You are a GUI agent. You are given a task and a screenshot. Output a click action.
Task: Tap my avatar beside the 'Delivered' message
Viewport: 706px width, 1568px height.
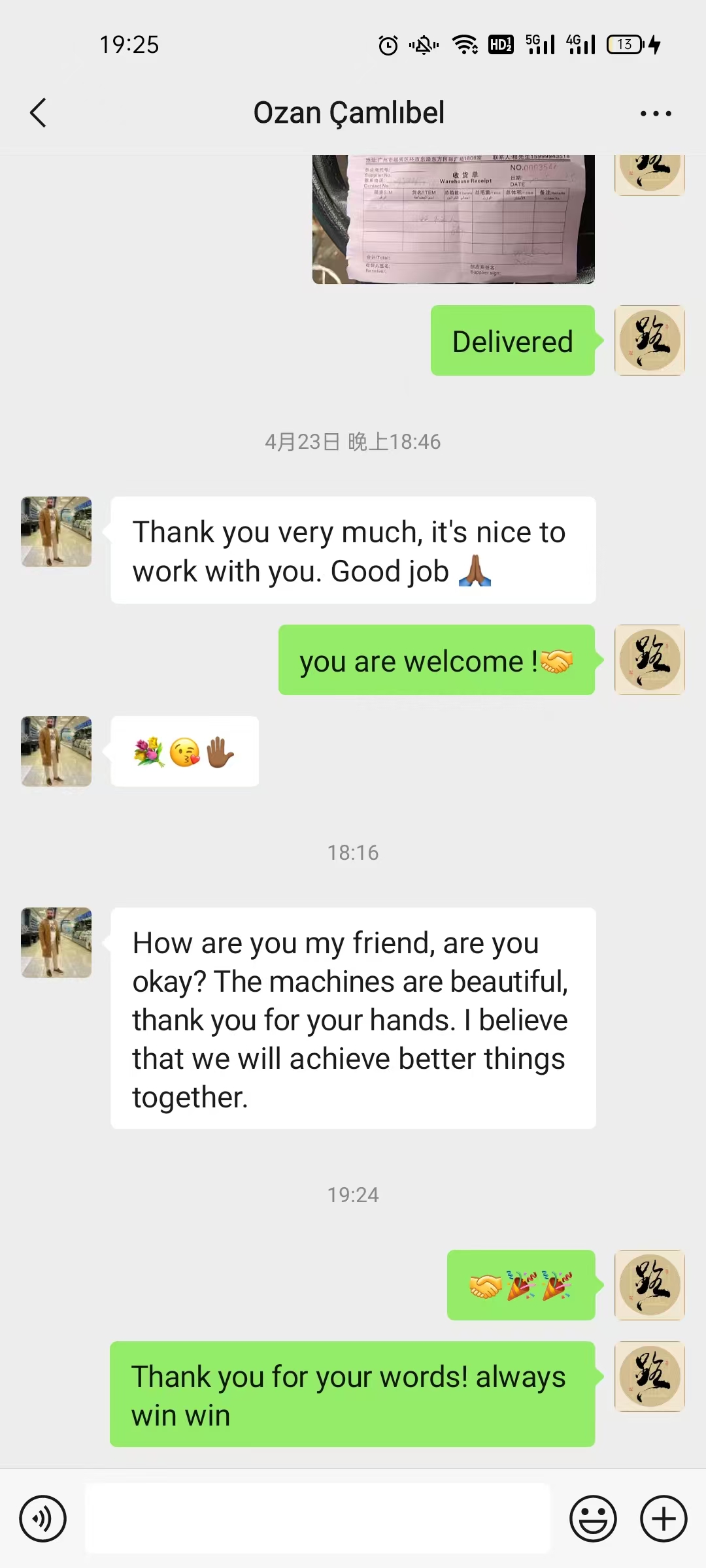coord(649,340)
